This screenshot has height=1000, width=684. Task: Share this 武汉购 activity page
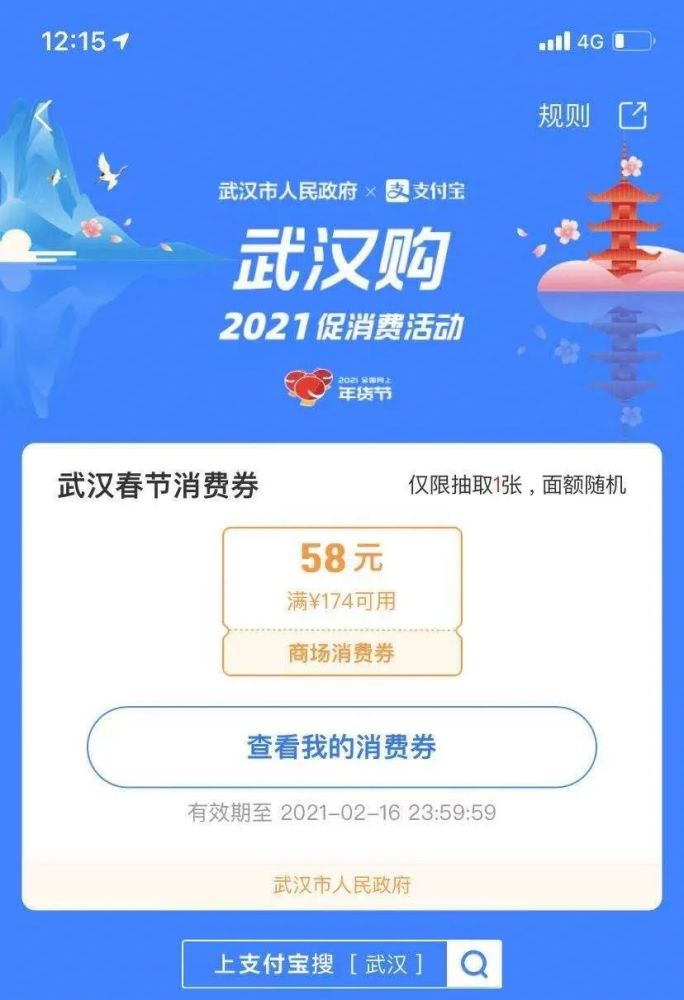coord(633,116)
